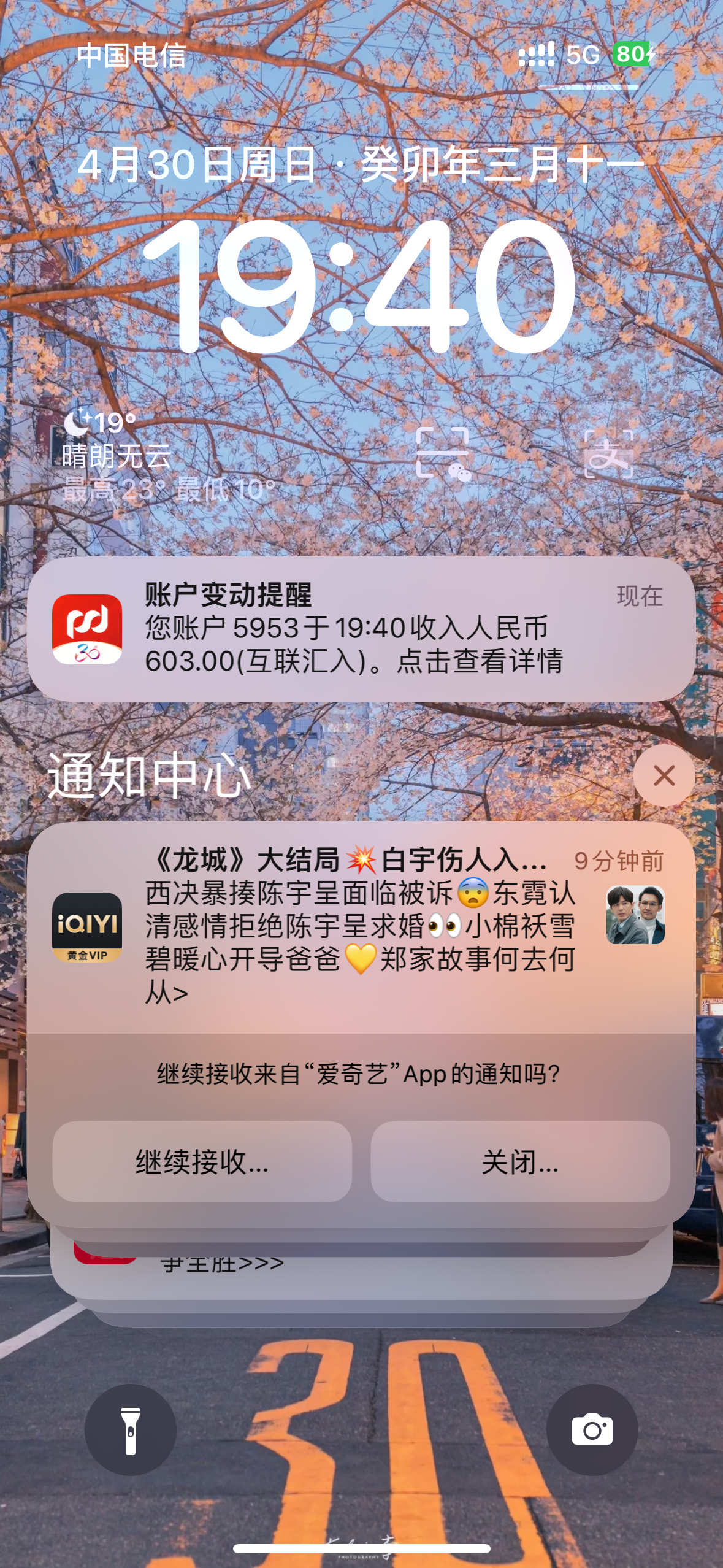Open the account change alert notification
This screenshot has height=1568, width=723.
(x=361, y=629)
